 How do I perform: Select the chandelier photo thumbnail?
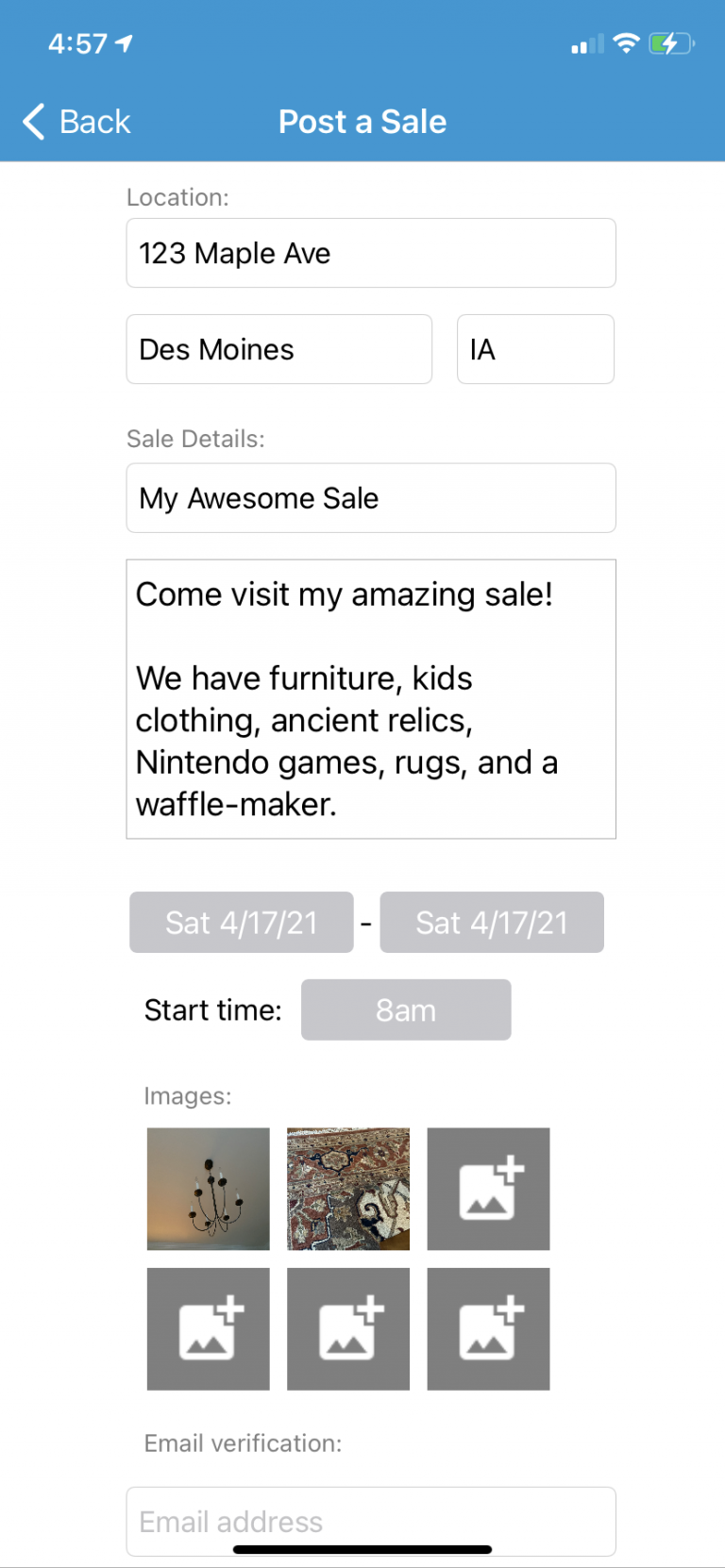(208, 1189)
